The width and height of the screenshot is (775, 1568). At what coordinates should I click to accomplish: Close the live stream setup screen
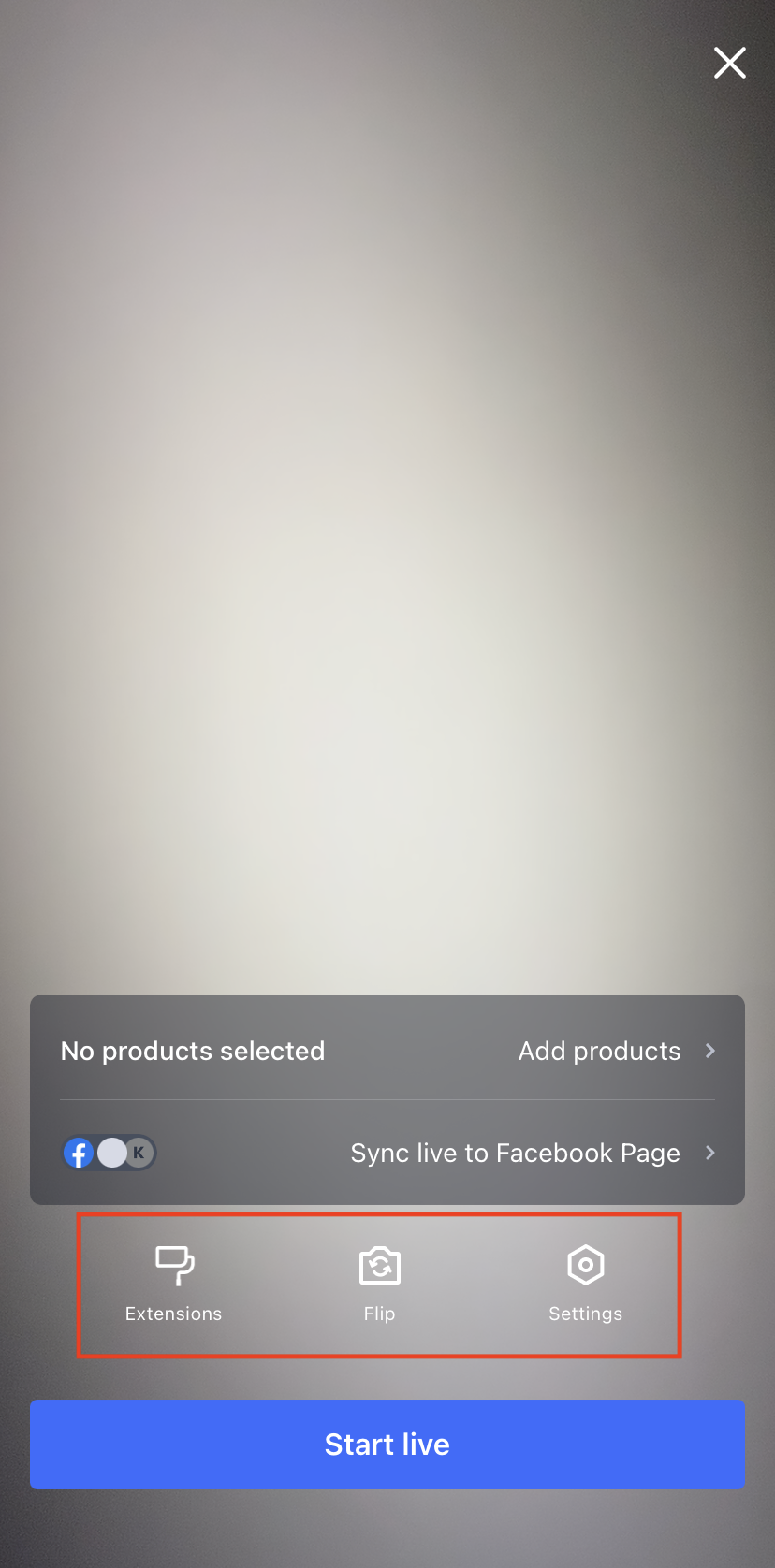[x=729, y=63]
